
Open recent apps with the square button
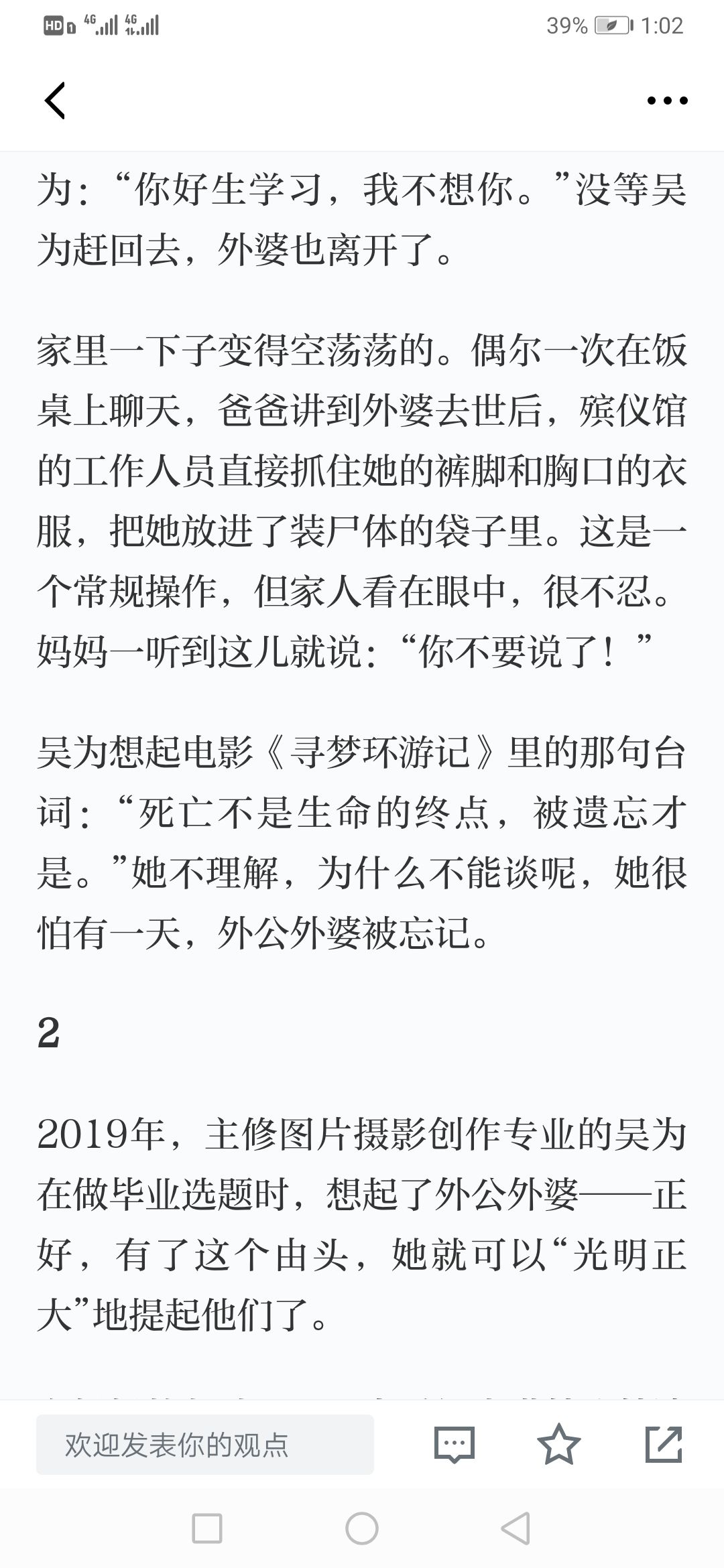coord(207,1528)
